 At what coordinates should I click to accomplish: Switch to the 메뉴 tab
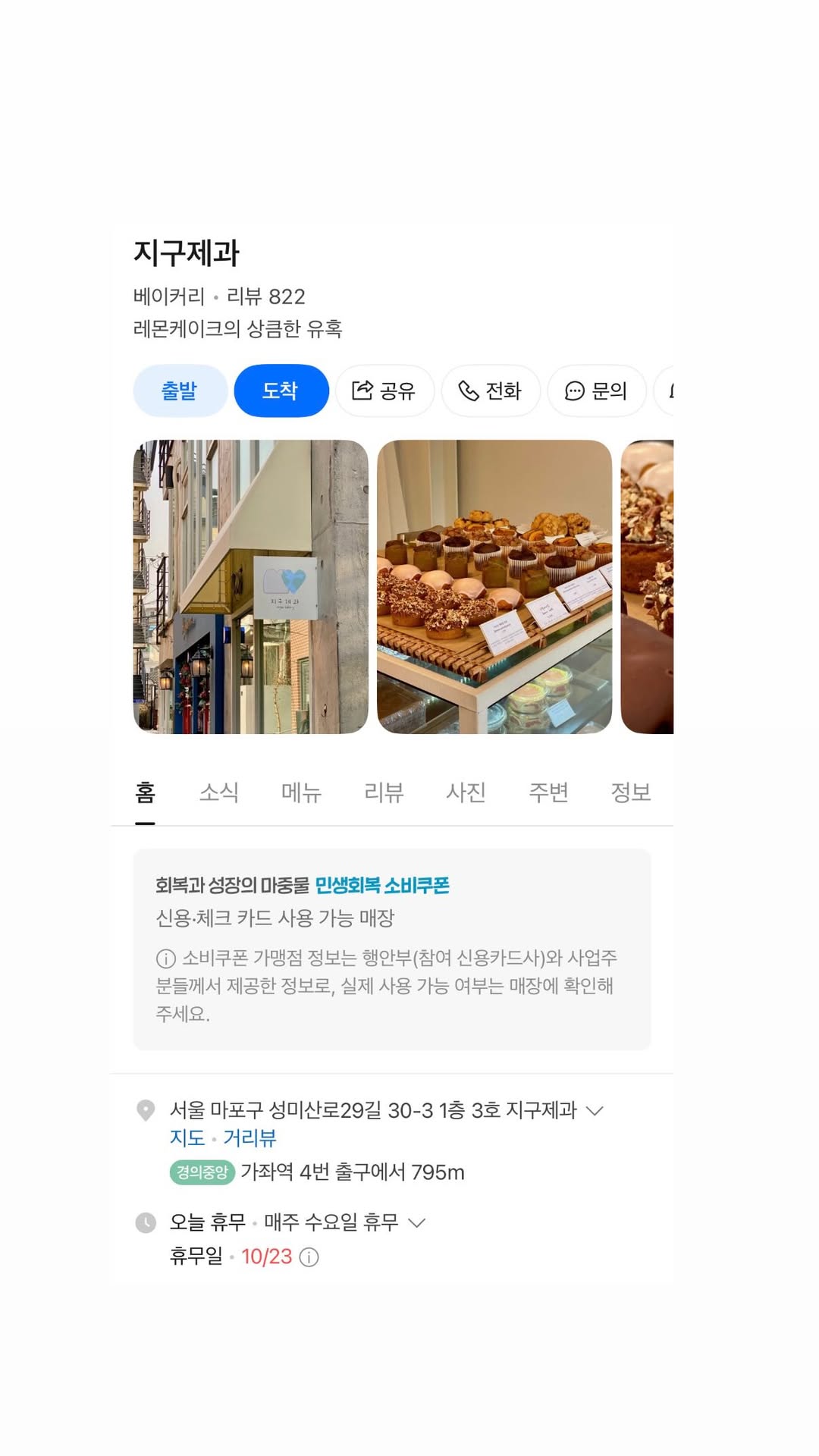[x=301, y=792]
